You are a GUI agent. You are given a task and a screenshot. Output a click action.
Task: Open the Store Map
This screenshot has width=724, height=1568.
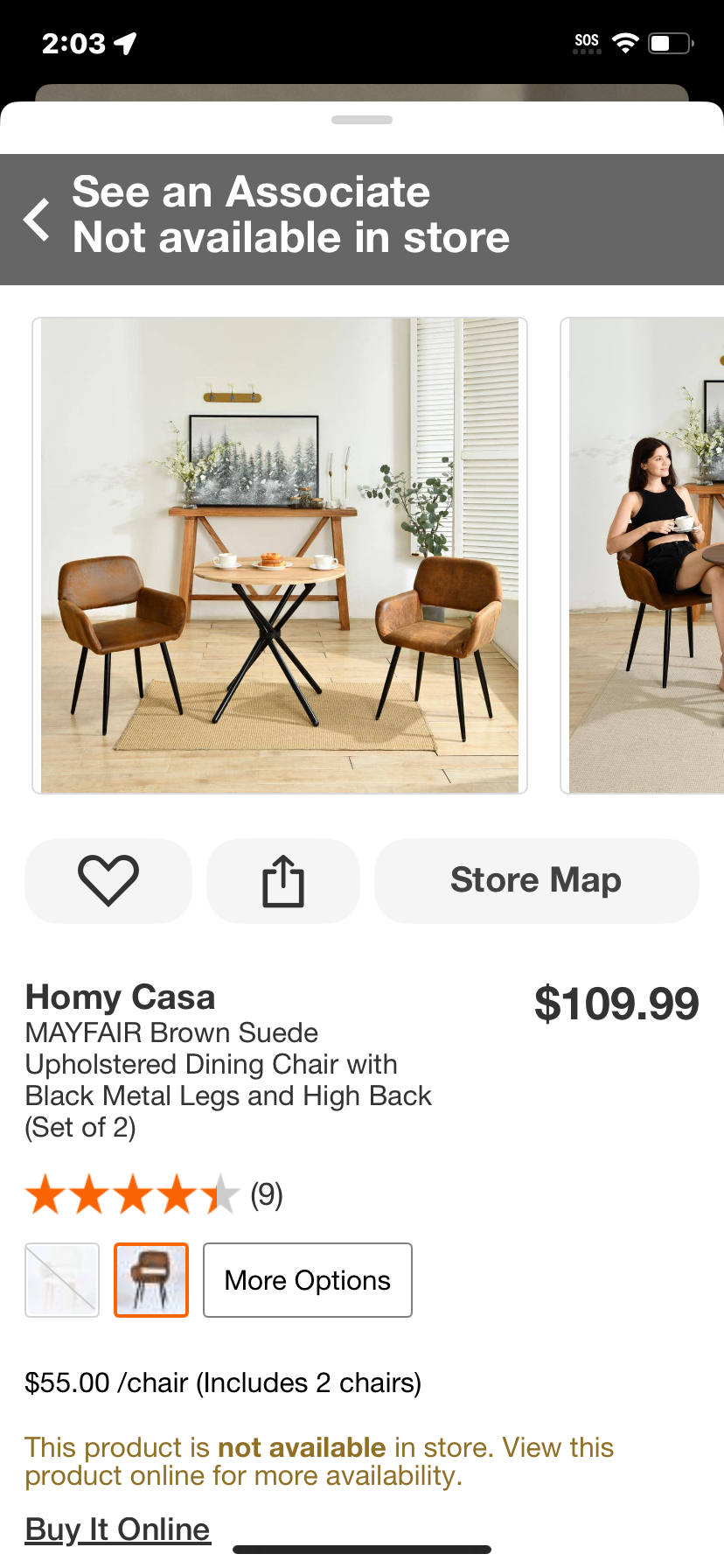point(536,880)
